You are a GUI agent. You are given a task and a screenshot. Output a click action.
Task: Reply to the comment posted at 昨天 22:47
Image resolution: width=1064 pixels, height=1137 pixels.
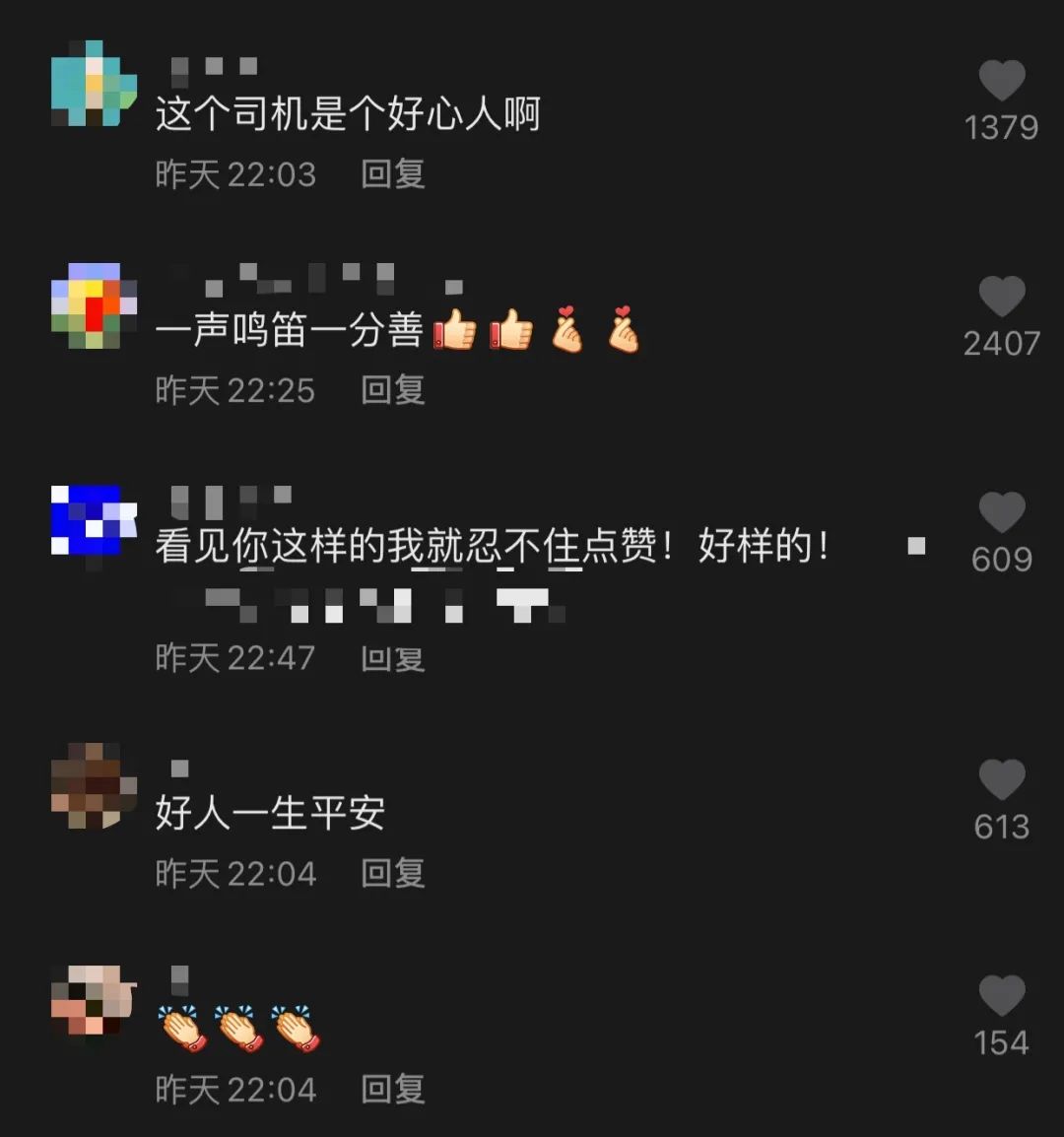tap(392, 658)
